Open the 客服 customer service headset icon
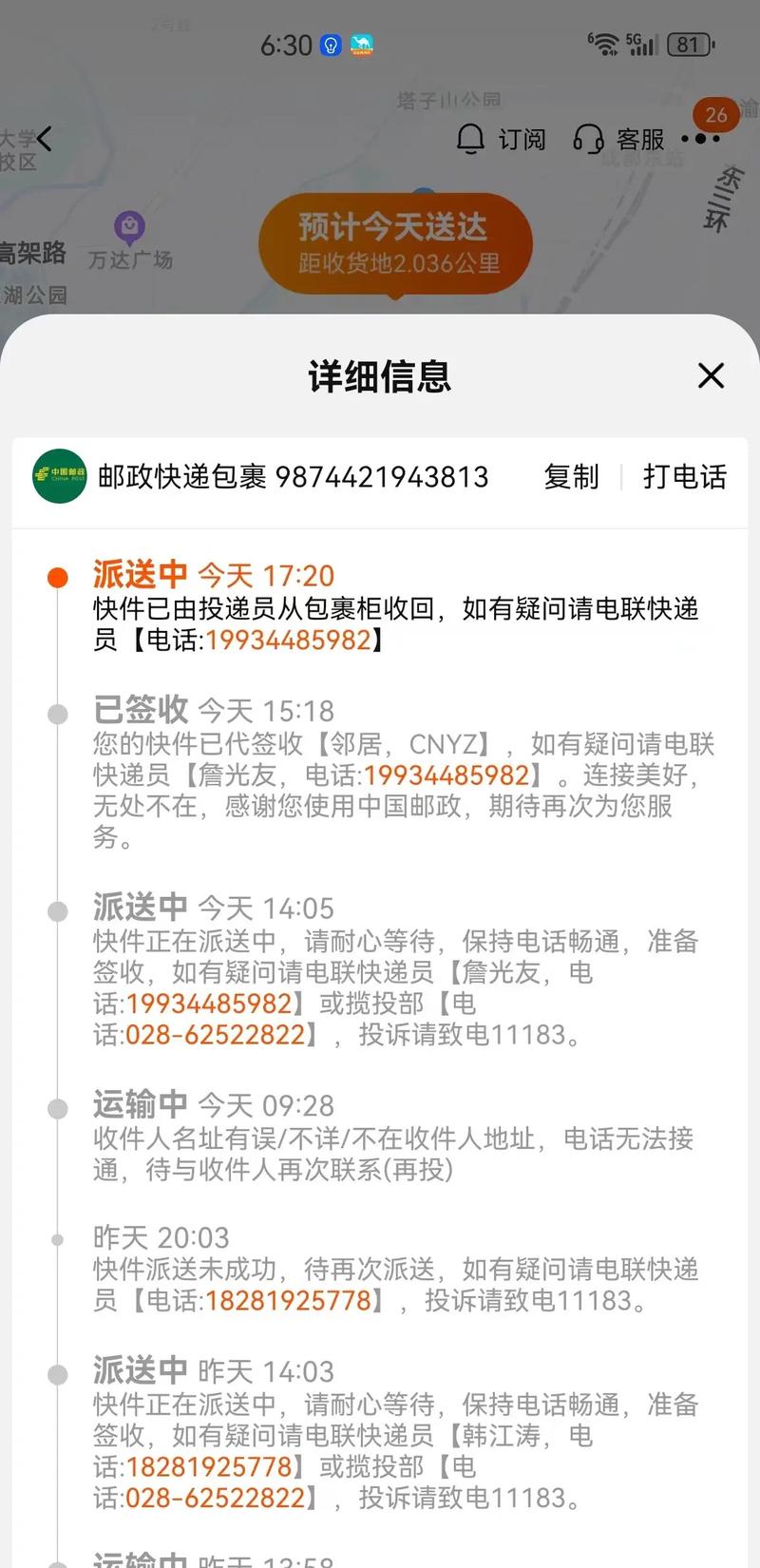 pyautogui.click(x=589, y=139)
